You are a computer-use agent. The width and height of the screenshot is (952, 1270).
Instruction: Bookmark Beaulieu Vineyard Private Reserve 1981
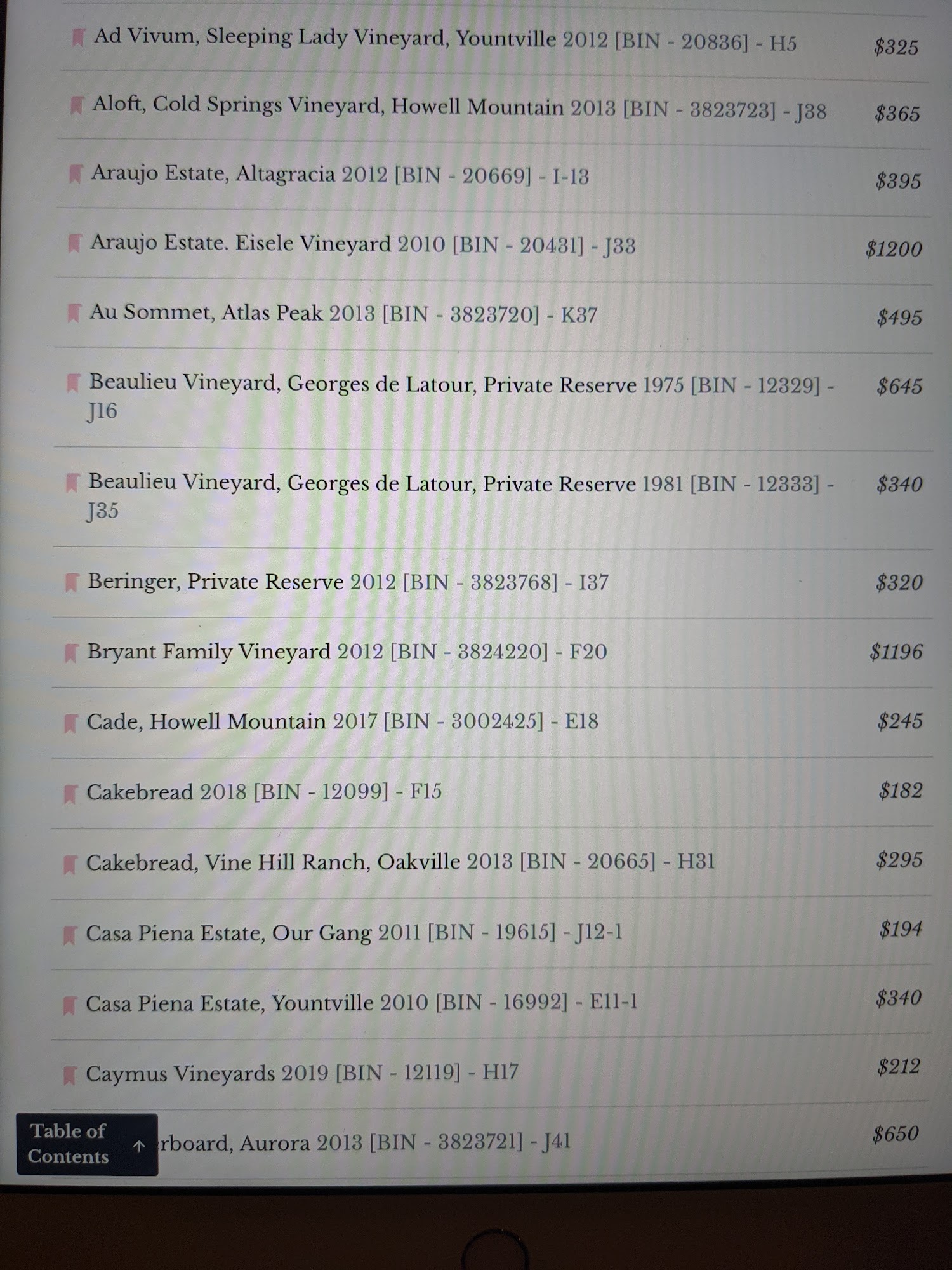tap(73, 483)
